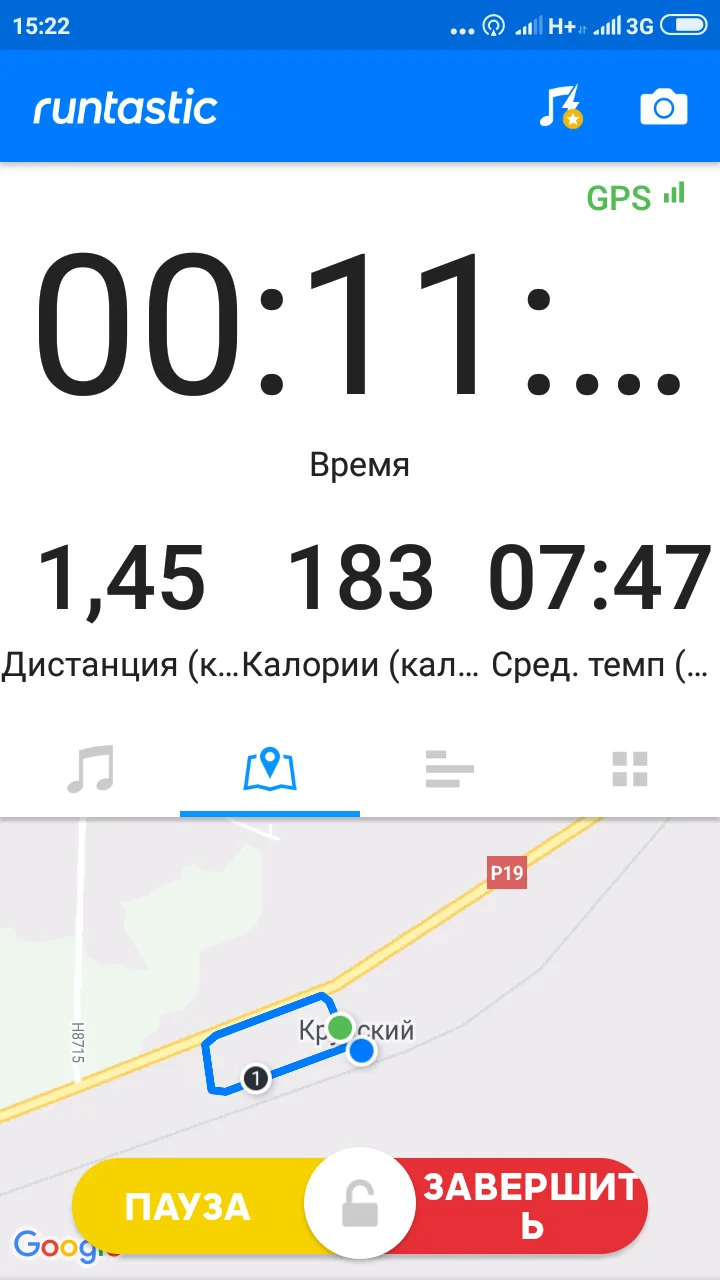Open the music player tab icon
720x1280 pixels.
tap(90, 770)
